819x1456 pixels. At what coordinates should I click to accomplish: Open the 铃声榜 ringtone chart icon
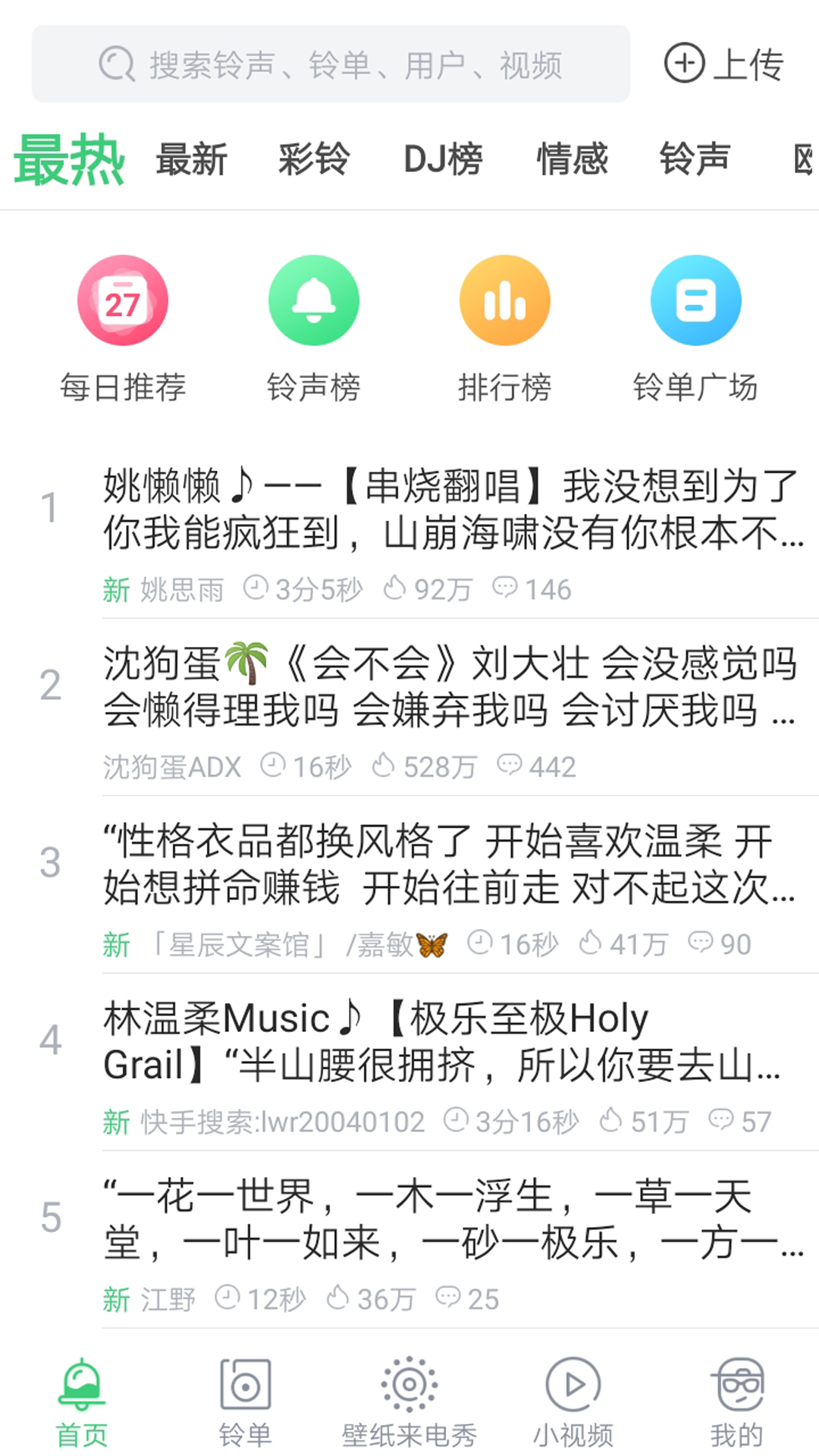pyautogui.click(x=314, y=300)
